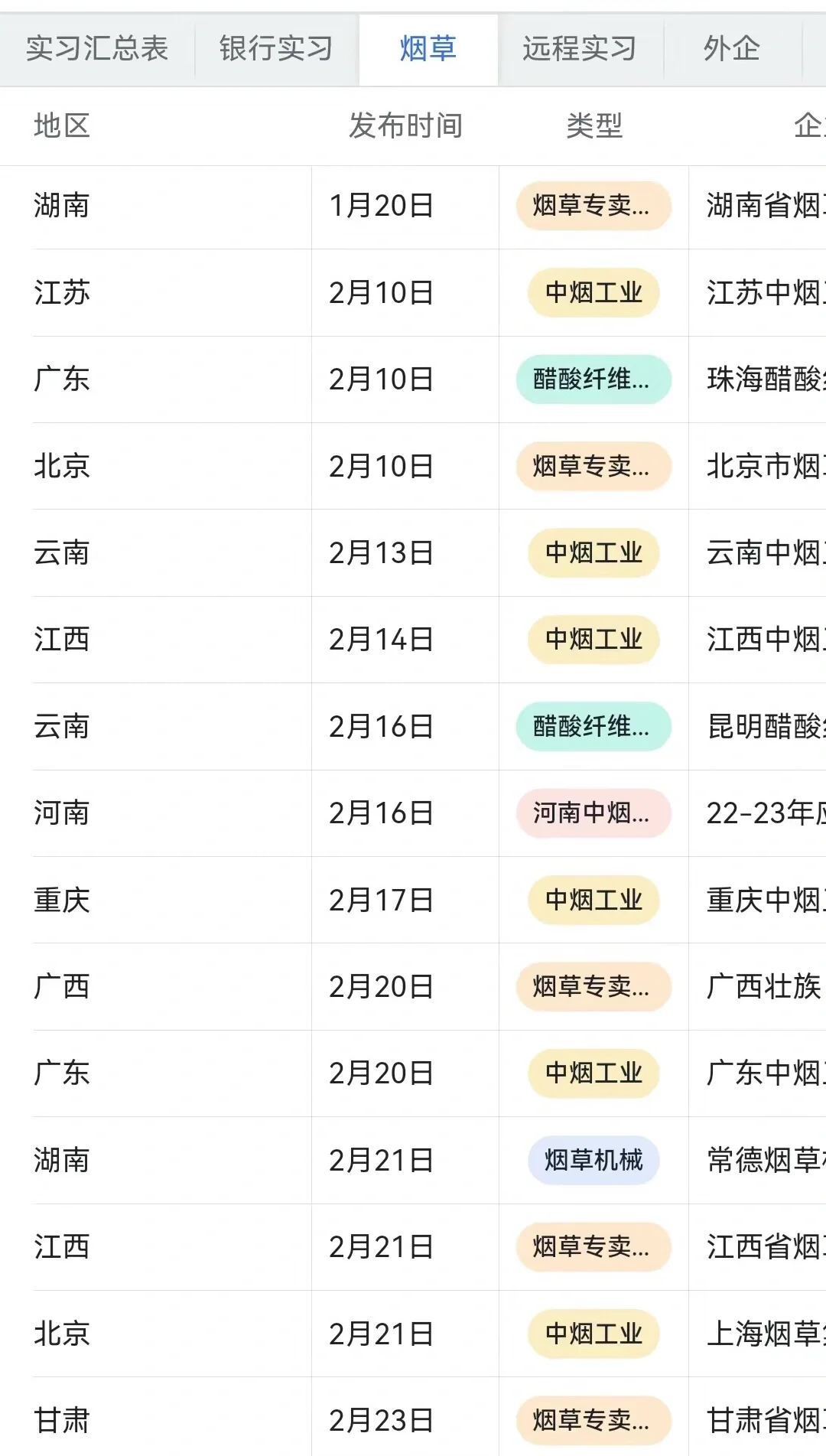Viewport: 826px width, 1456px height.
Task: Switch to the 远程实习 tab
Action: 580,49
